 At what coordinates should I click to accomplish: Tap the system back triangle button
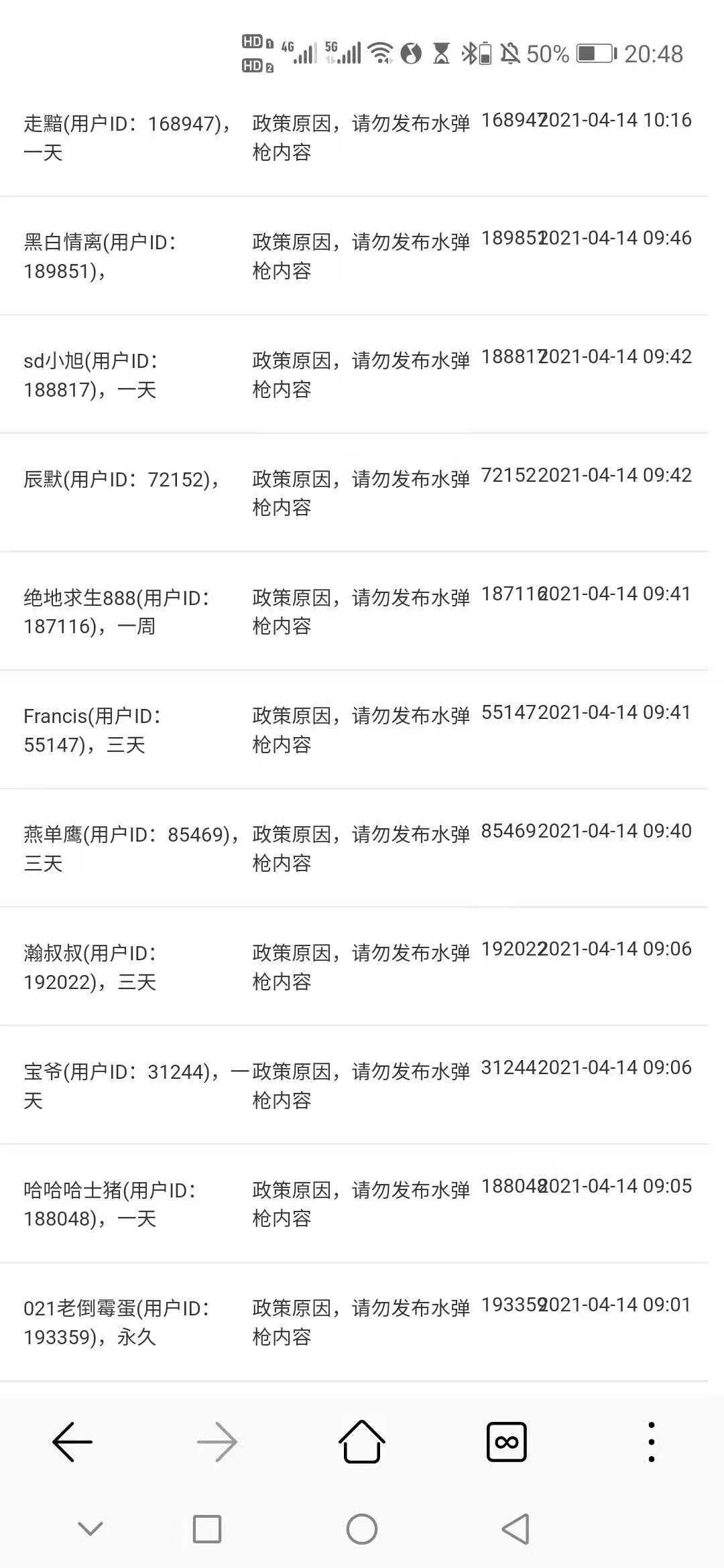click(516, 1529)
